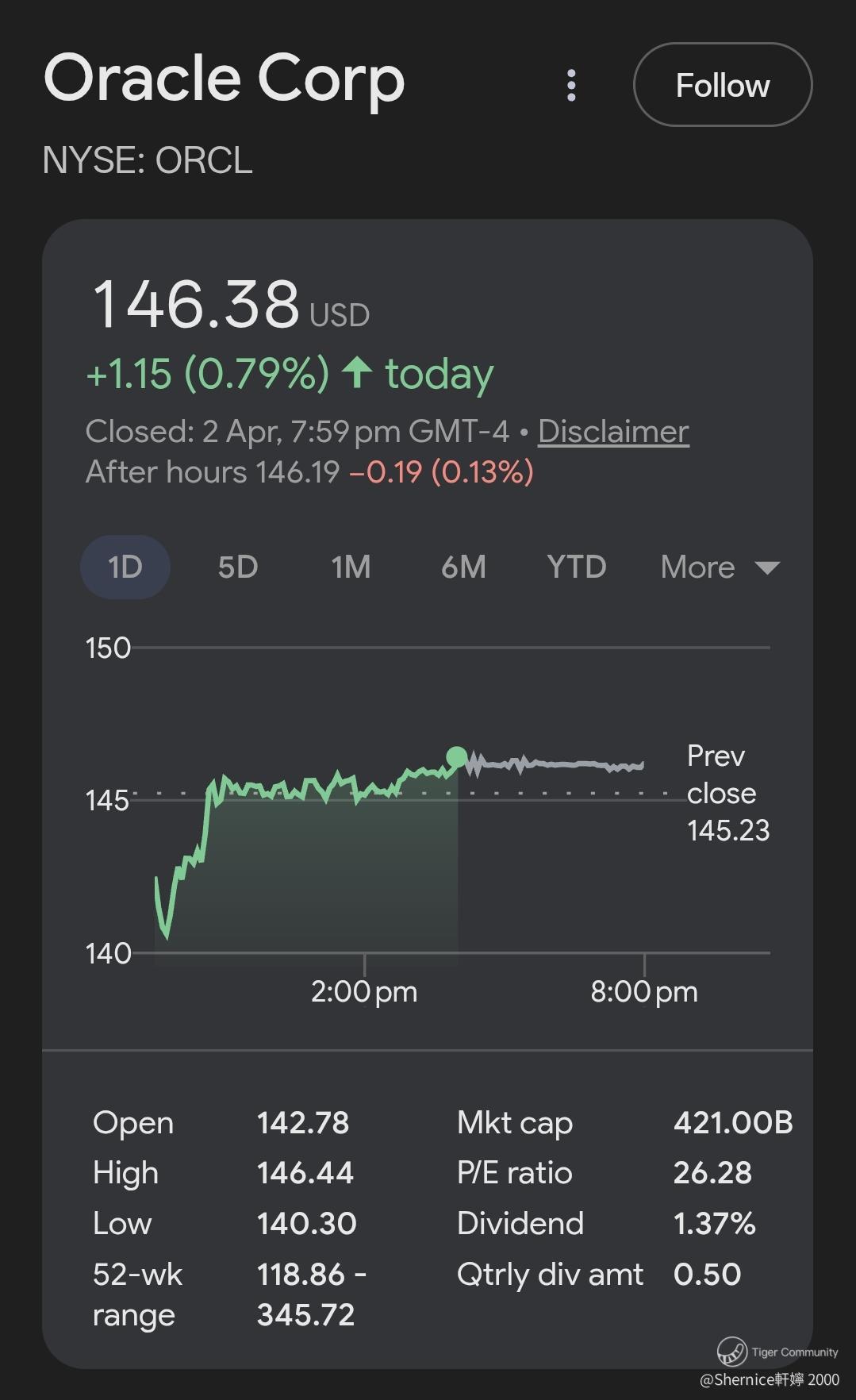Open the Disclaimer link
The height and width of the screenshot is (1400, 856).
tap(613, 432)
